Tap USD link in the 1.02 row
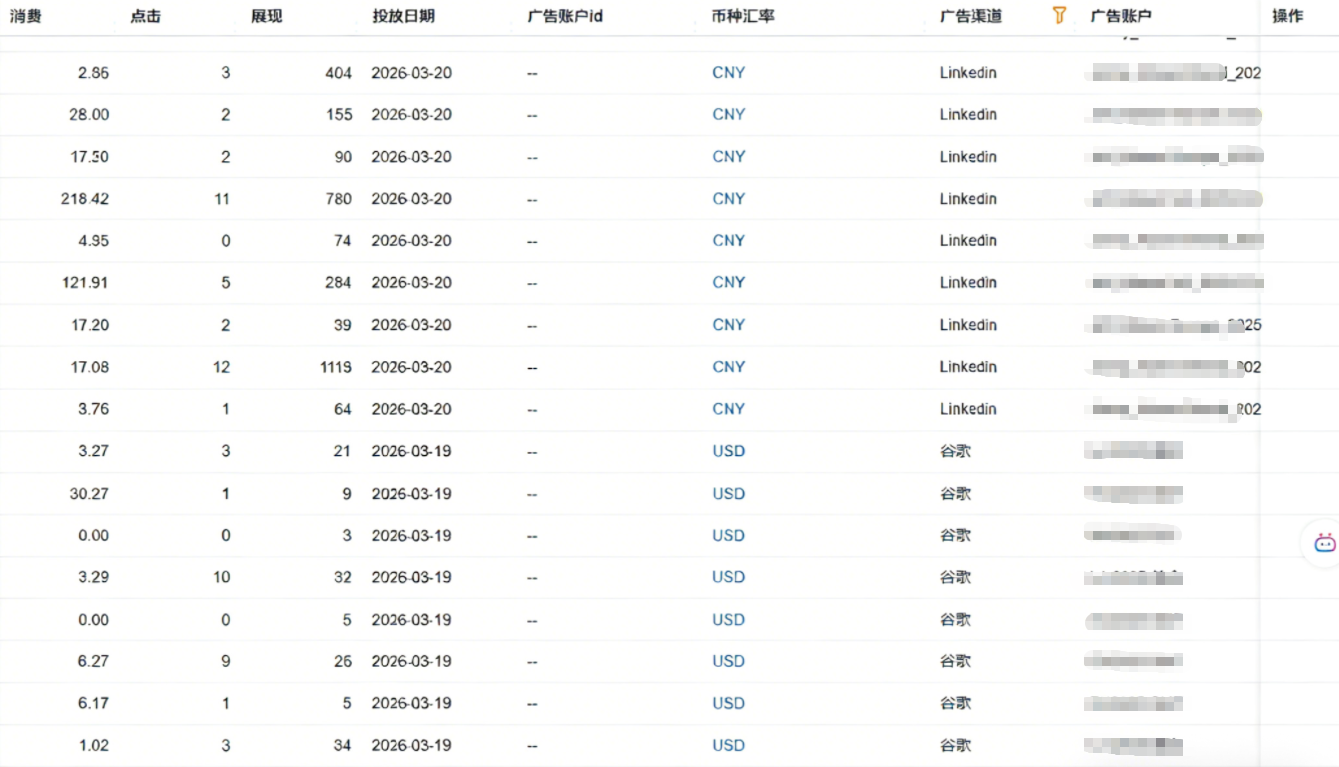The width and height of the screenshot is (1339, 767). click(x=728, y=745)
